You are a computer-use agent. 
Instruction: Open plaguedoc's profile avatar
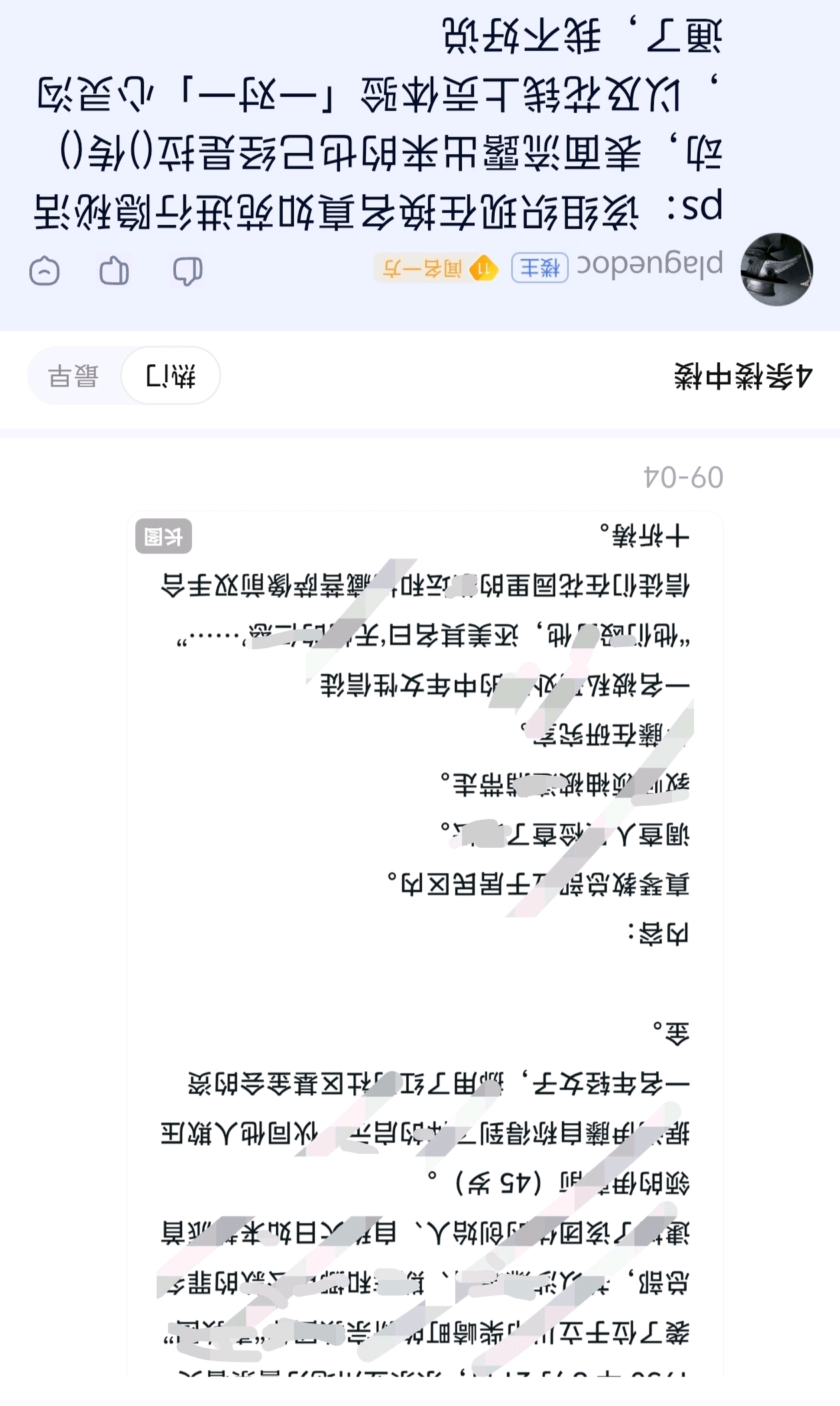(x=777, y=269)
